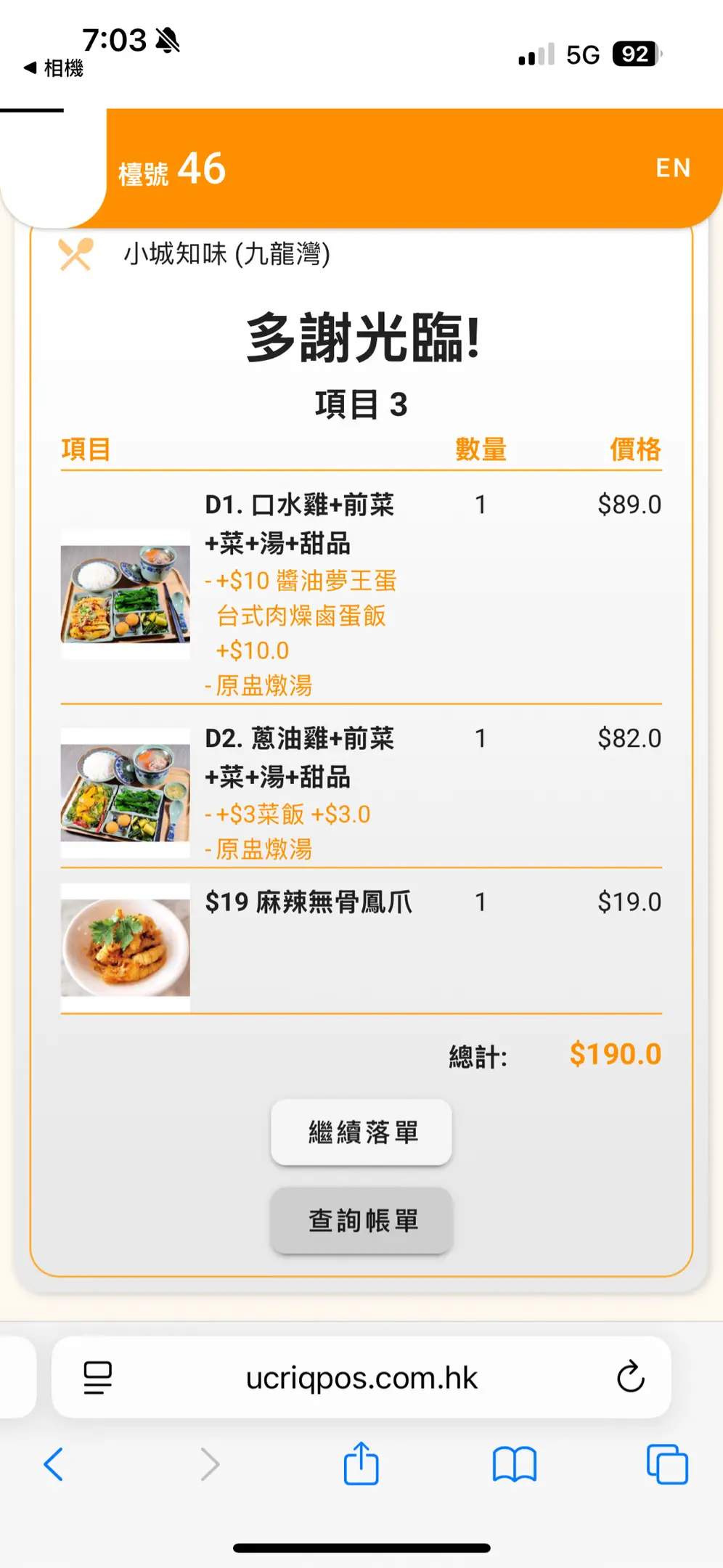Tap 繼續落單 to continue ordering
The width and height of the screenshot is (723, 1568).
(x=361, y=1132)
